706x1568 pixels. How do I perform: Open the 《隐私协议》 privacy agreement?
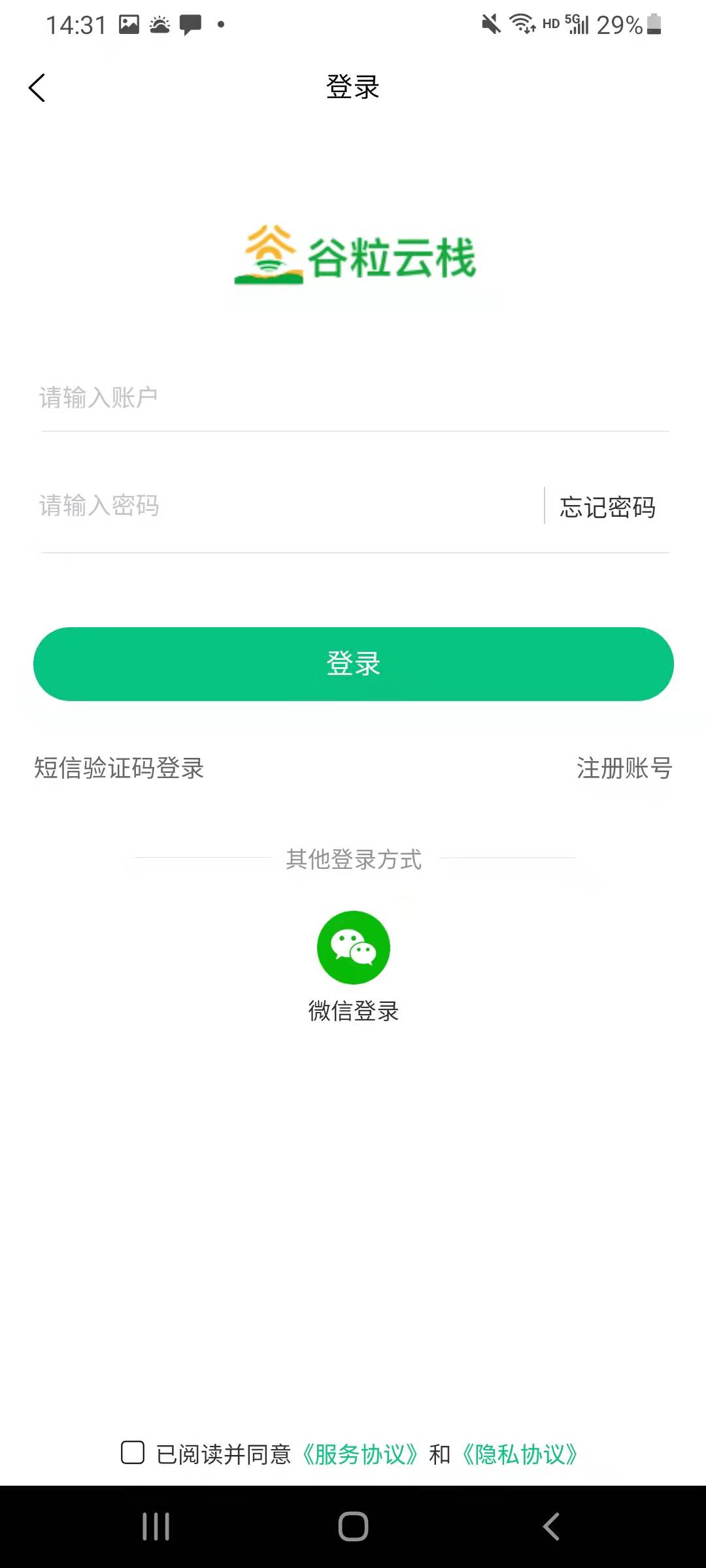click(520, 1454)
